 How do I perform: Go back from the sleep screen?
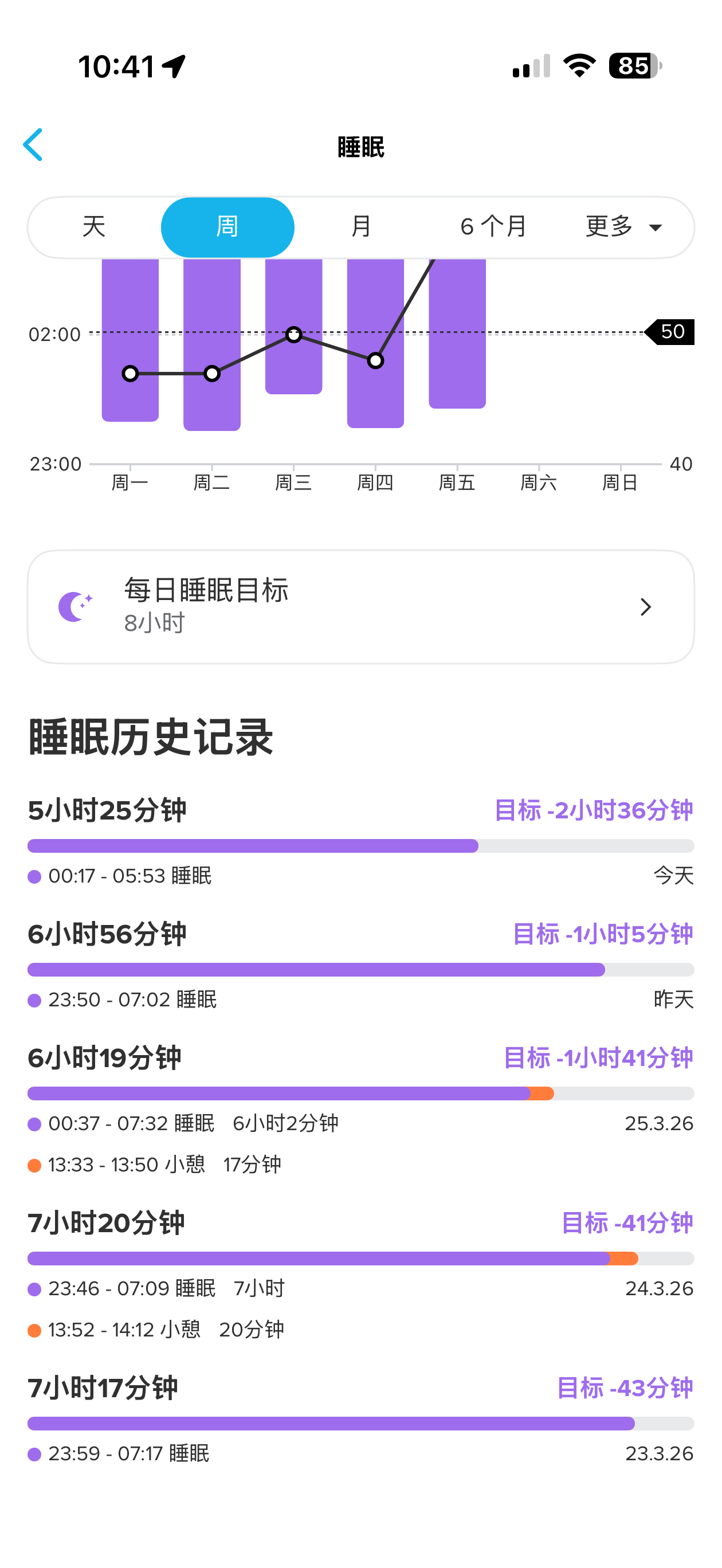(33, 145)
